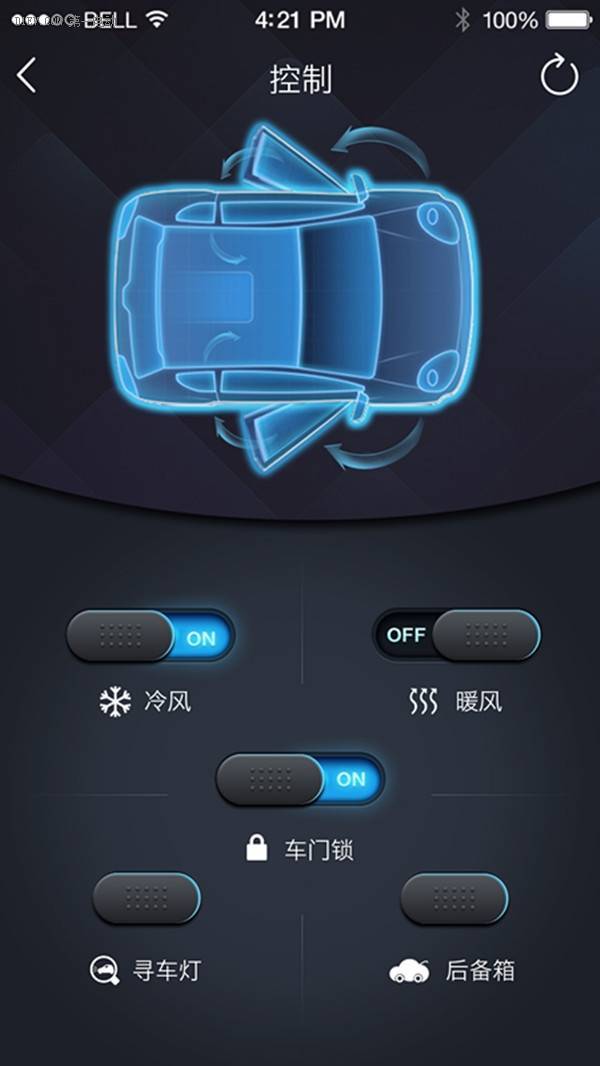Screen dimensions: 600x1066
Task: Go back from the 控制 screen
Action: (27, 76)
